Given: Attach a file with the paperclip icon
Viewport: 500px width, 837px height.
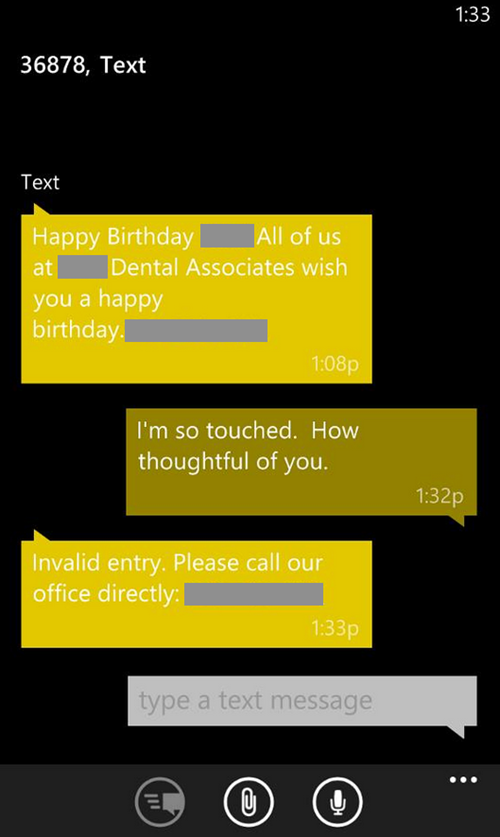Looking at the screenshot, I should pyautogui.click(x=248, y=802).
